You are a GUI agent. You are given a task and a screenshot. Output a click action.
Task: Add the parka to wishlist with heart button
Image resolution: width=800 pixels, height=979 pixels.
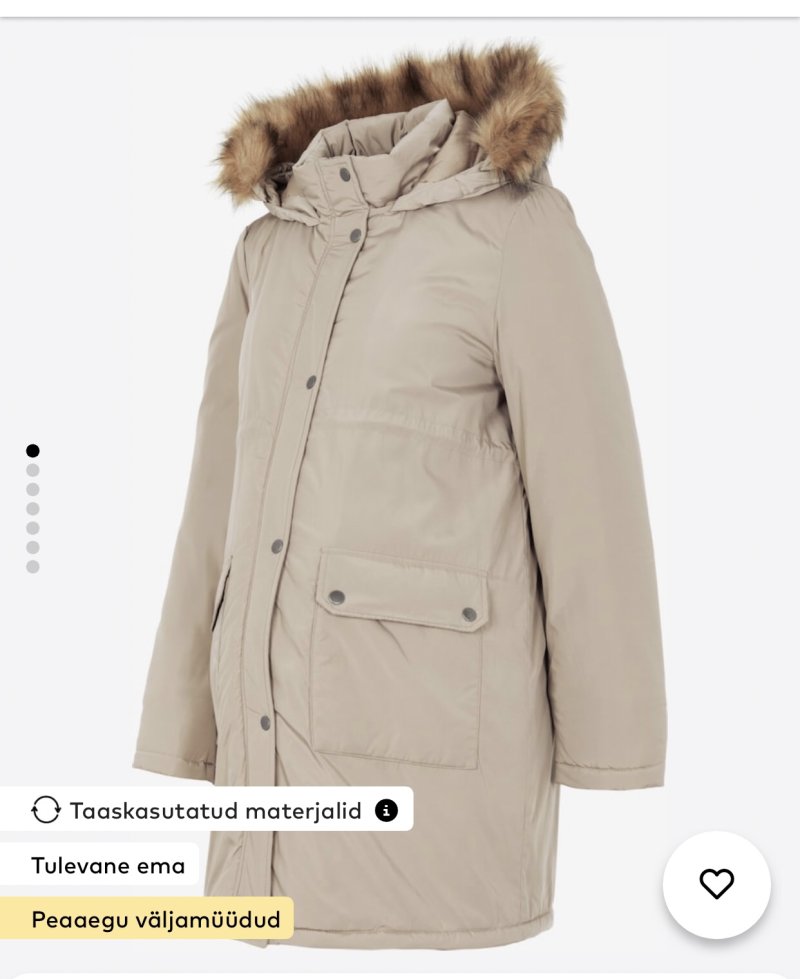tap(716, 884)
